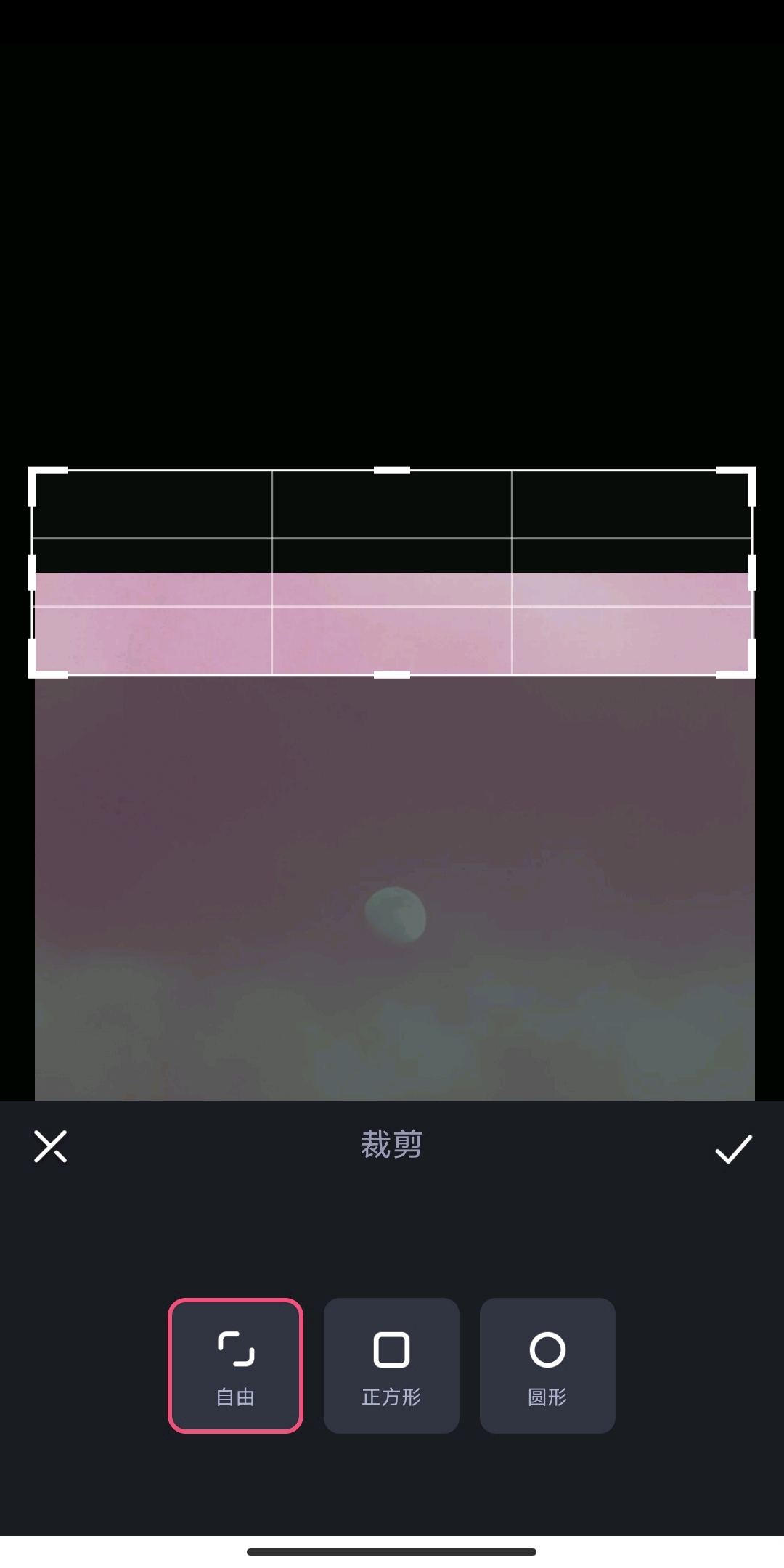Choose the 圆形 circle crop shape

click(547, 1365)
